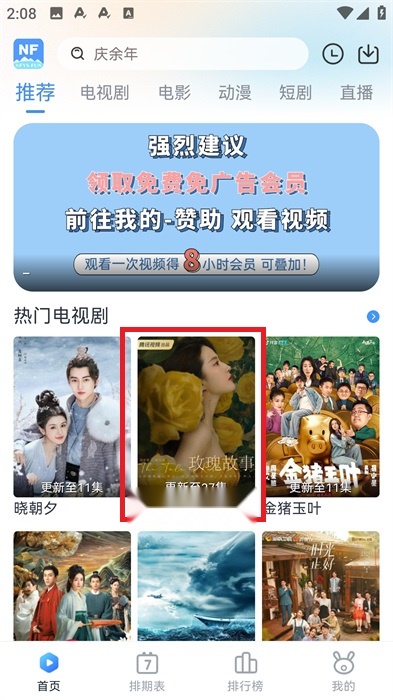Select the 首页 home tab
The height and width of the screenshot is (700, 393).
click(49, 671)
